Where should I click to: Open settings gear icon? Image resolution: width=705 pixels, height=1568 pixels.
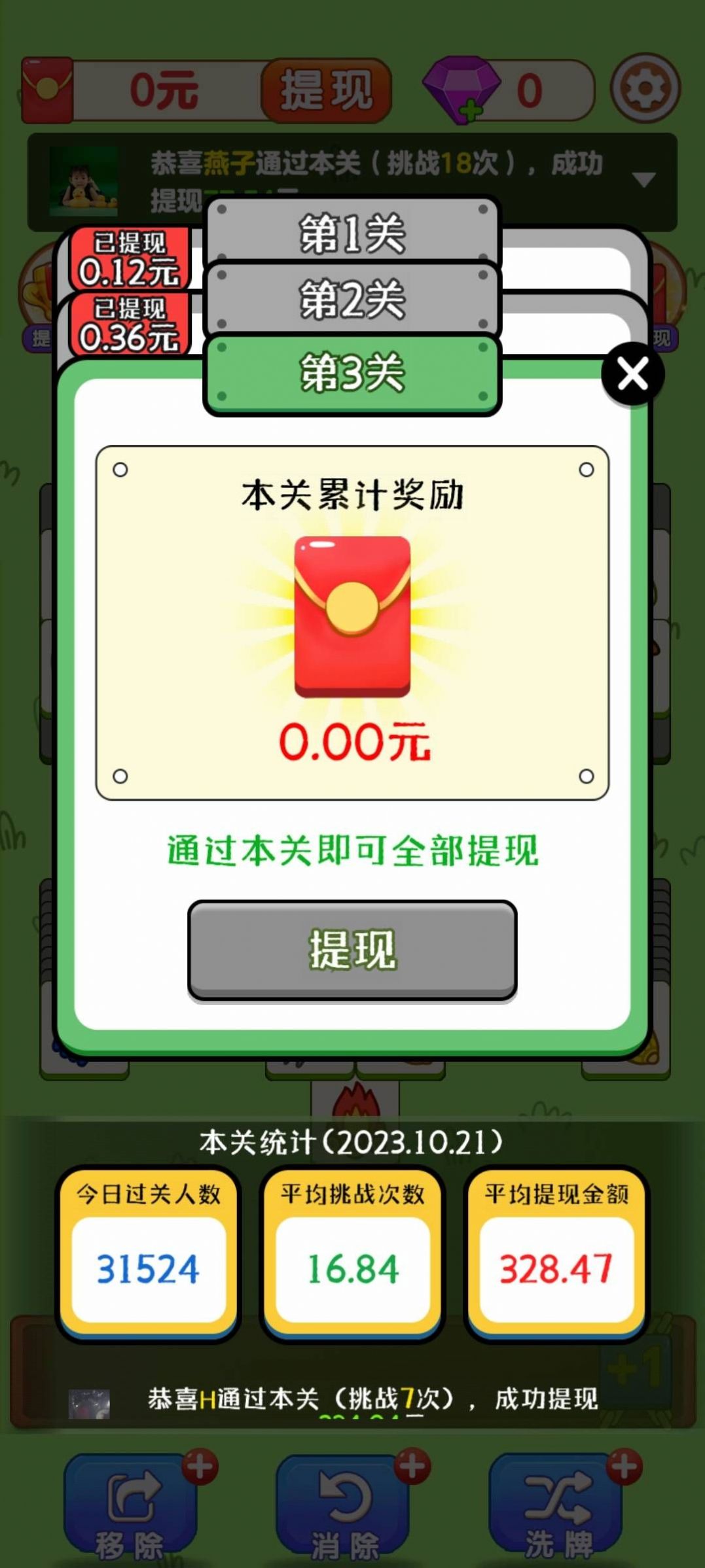645,89
